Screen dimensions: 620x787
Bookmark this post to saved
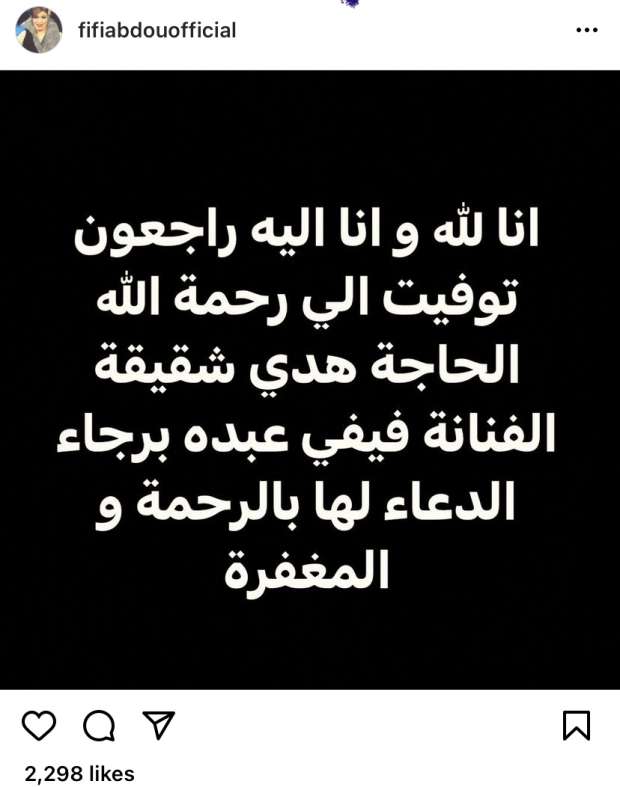coord(576,725)
